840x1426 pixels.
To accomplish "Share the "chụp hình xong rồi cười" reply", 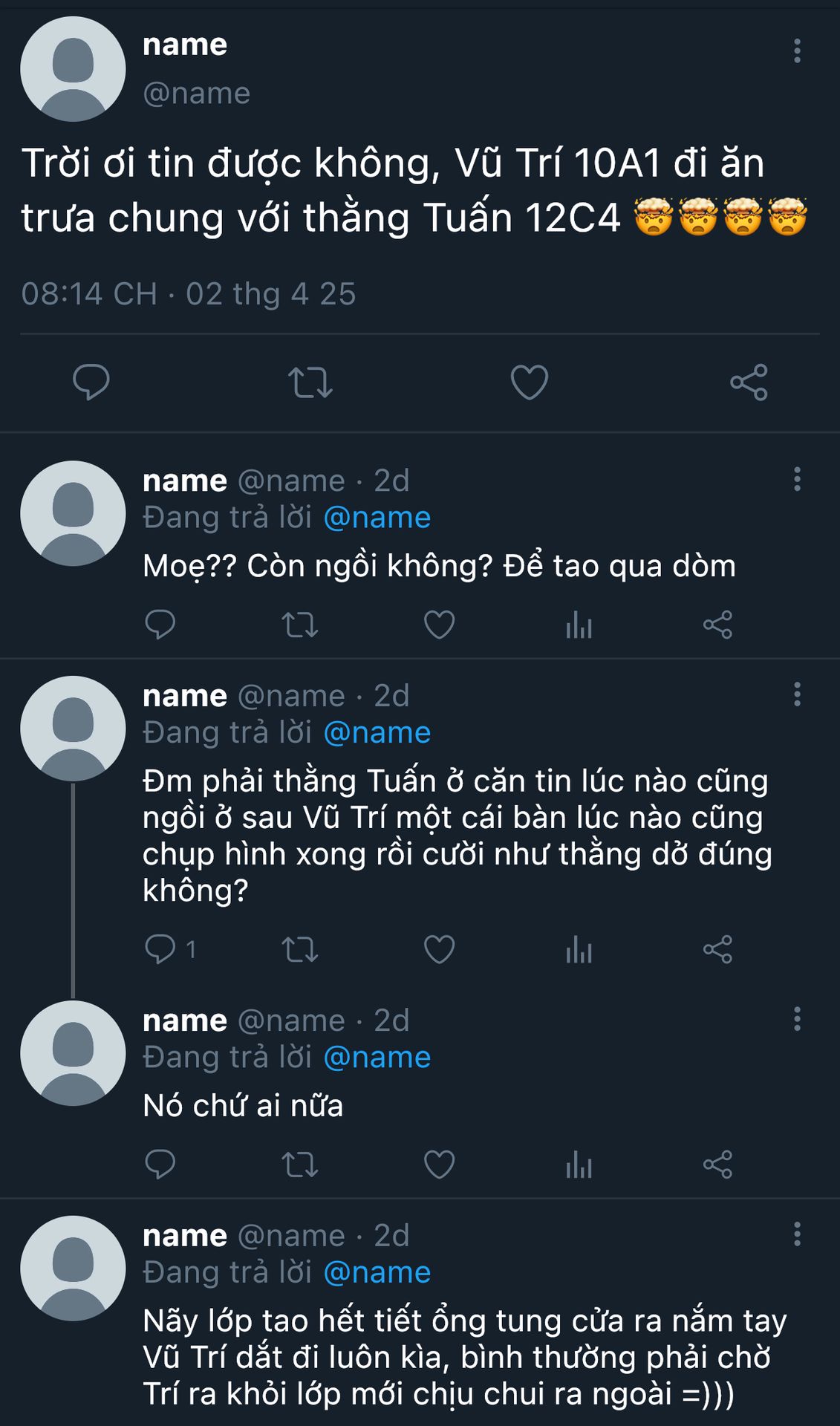I will pyautogui.click(x=717, y=949).
